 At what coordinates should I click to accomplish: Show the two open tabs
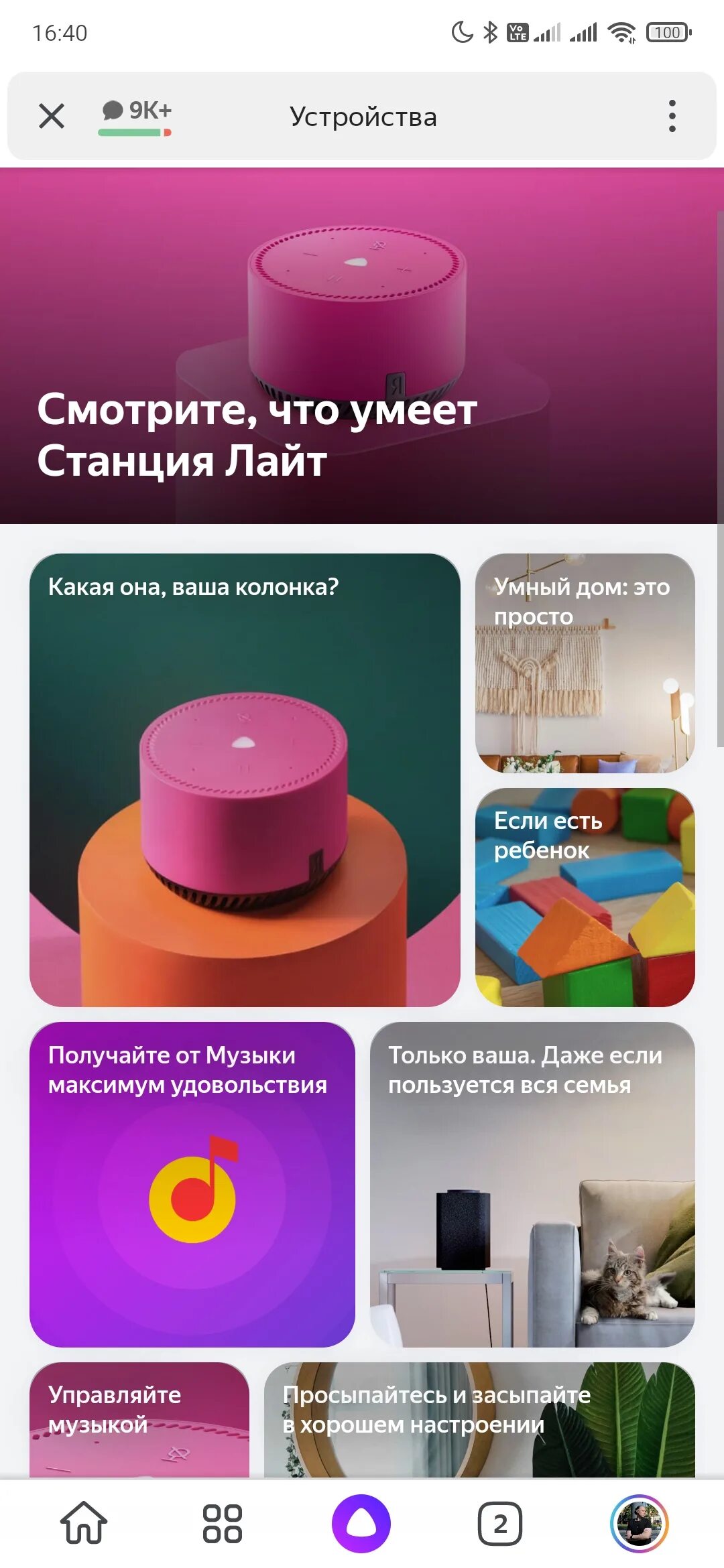(500, 1523)
